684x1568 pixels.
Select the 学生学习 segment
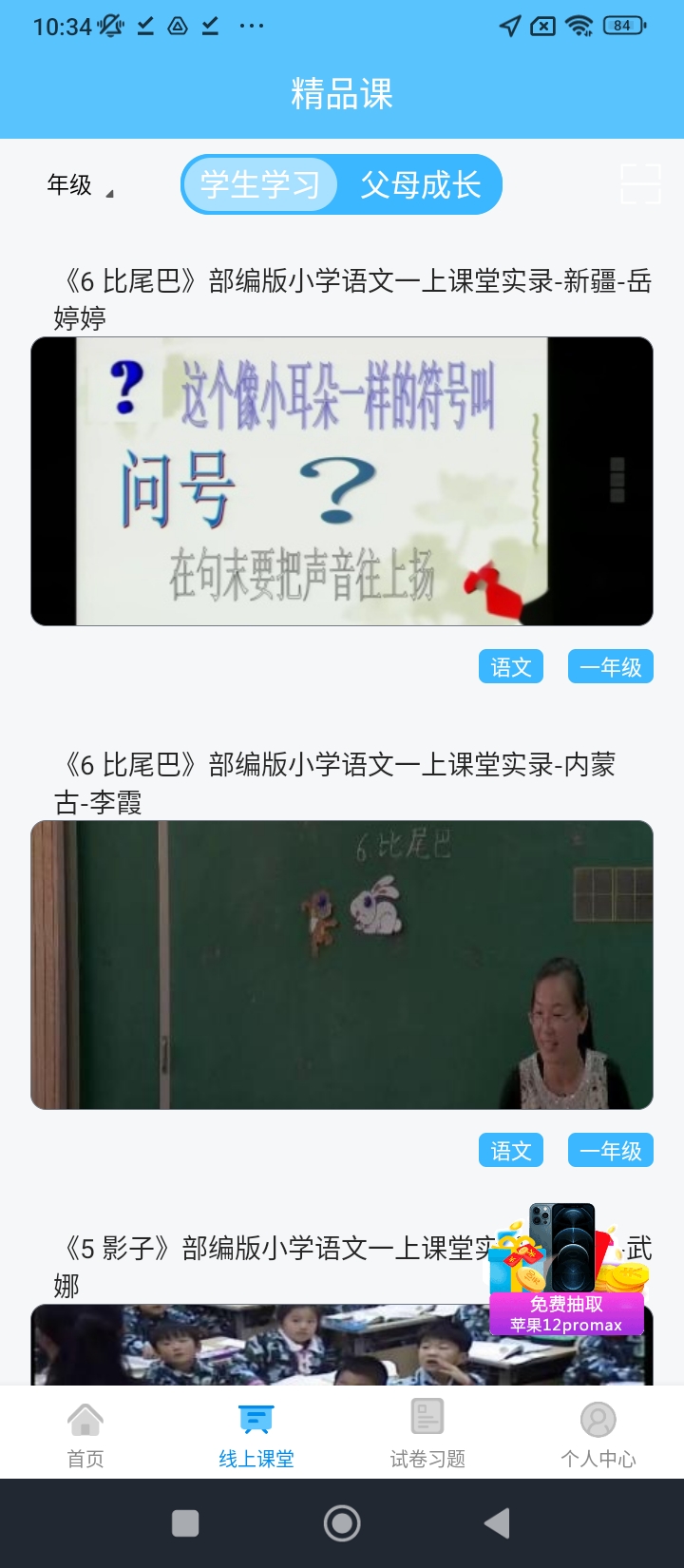(260, 184)
